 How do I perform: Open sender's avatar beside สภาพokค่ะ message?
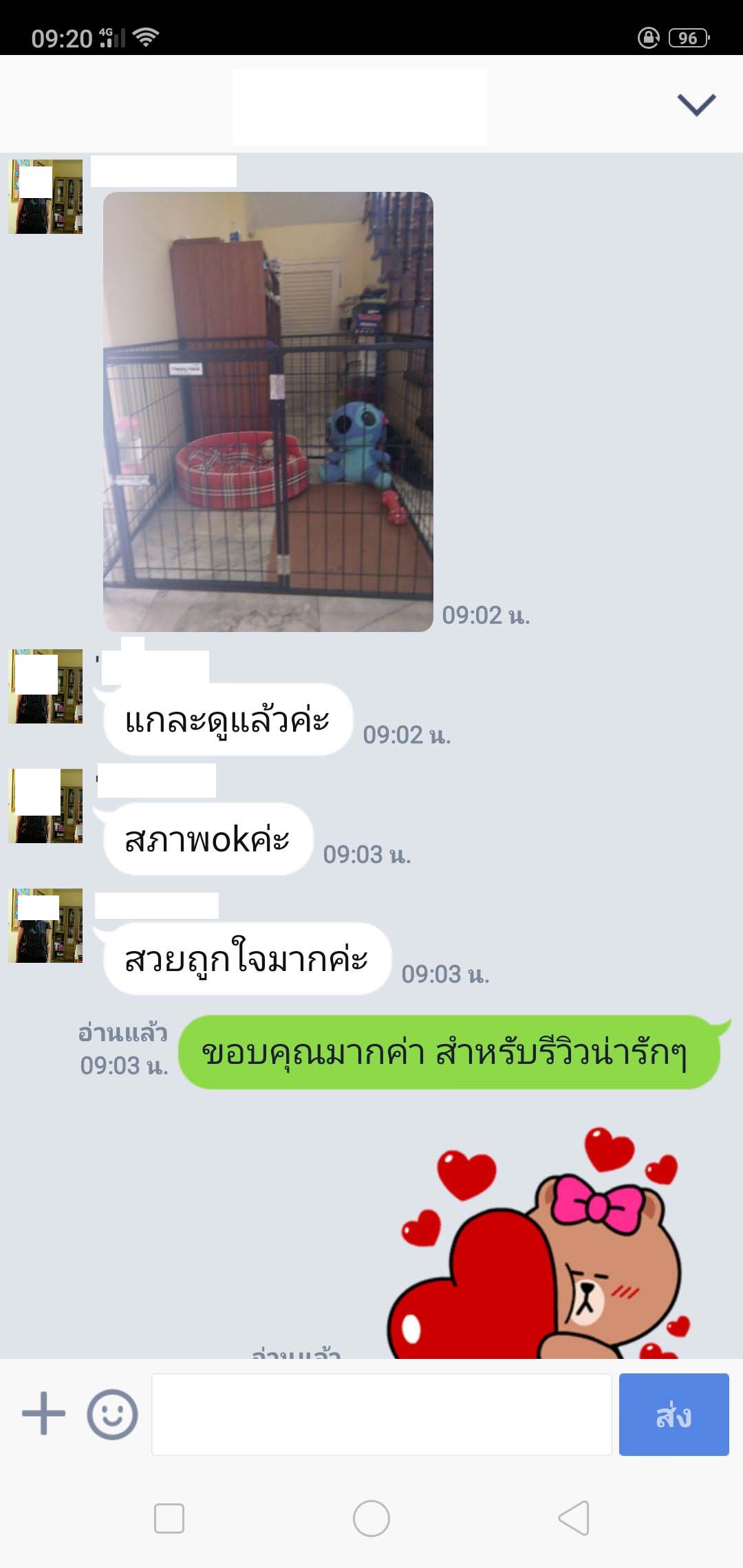[45, 806]
